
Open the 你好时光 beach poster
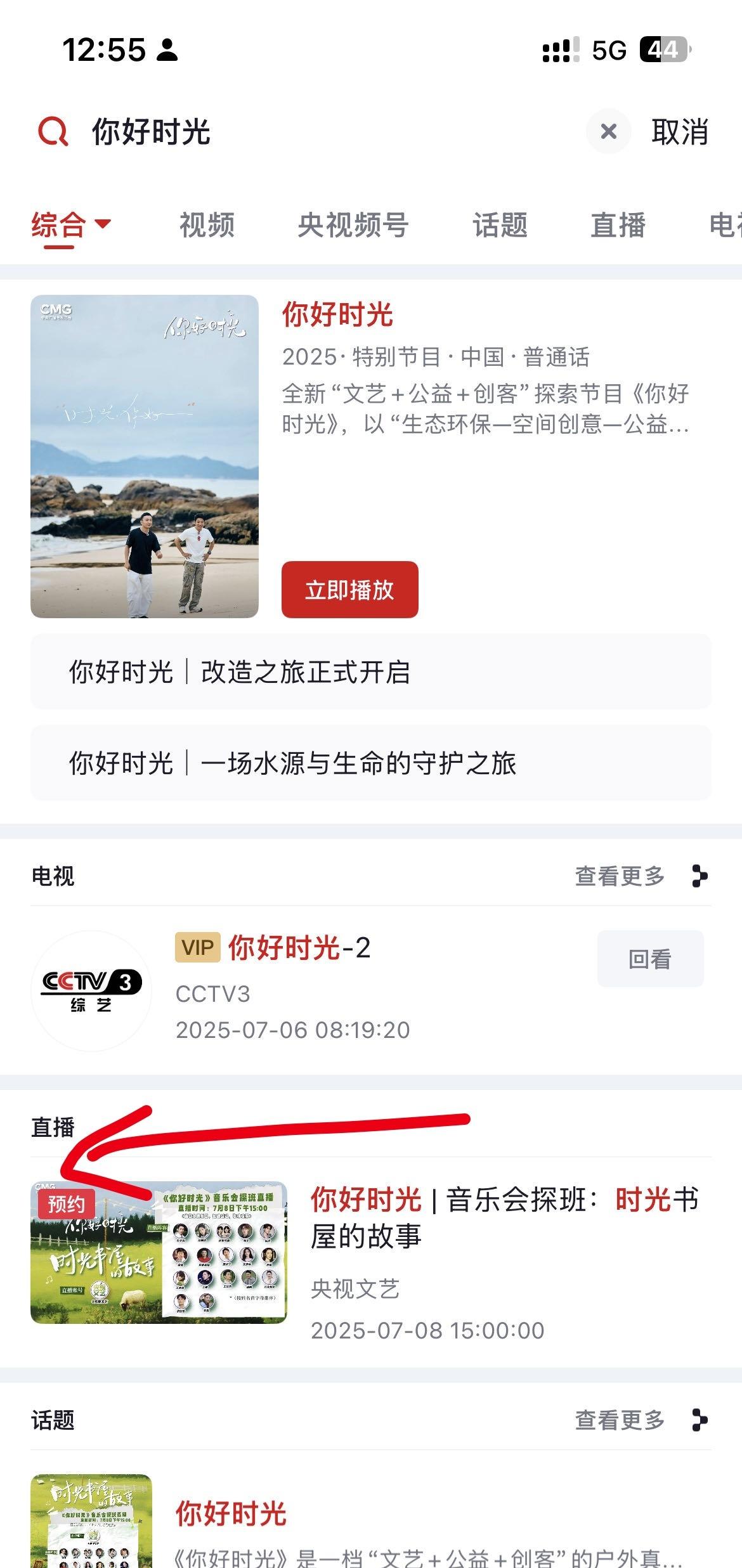tap(145, 457)
